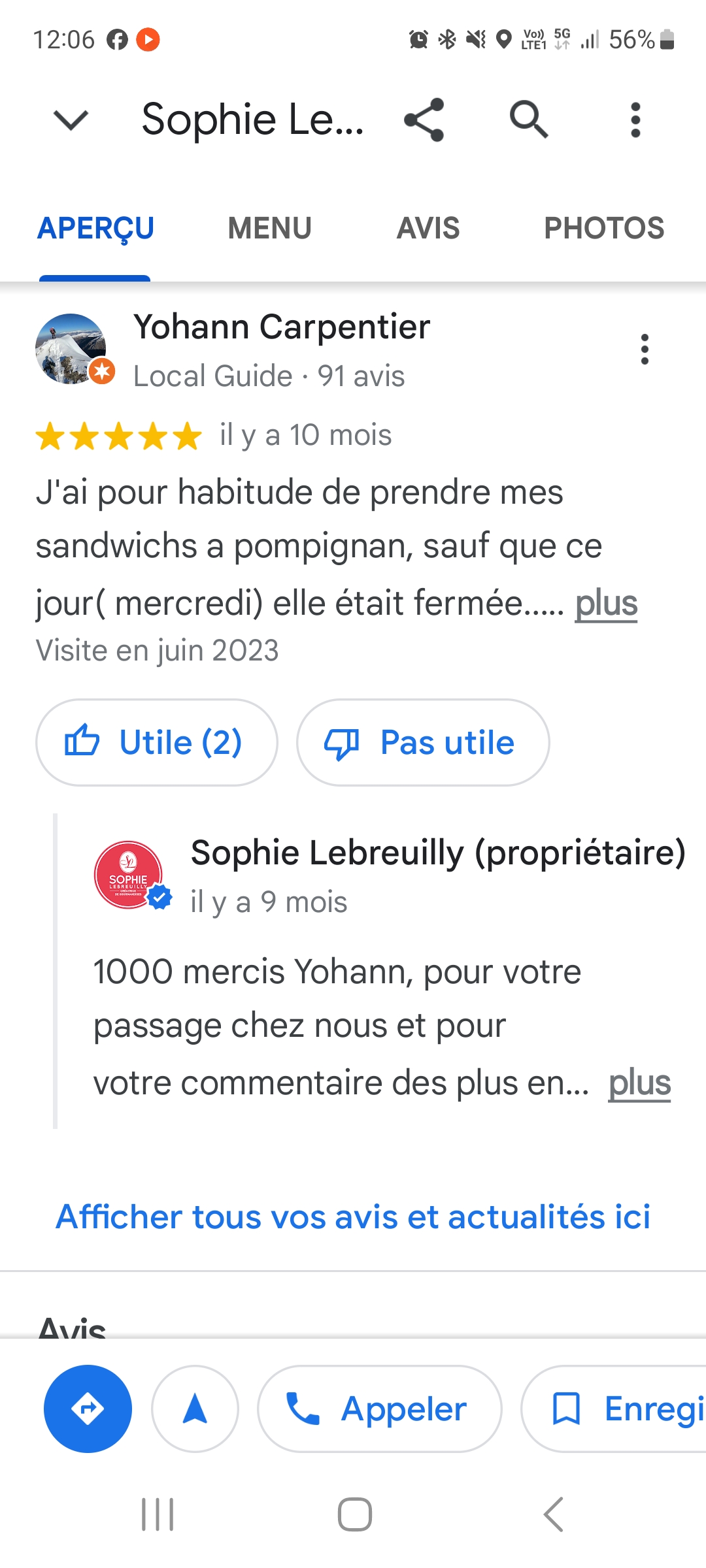Open 'Afficher tous vos avis et actualités ici'
Viewport: 706px width, 1568px height.
(x=353, y=1217)
